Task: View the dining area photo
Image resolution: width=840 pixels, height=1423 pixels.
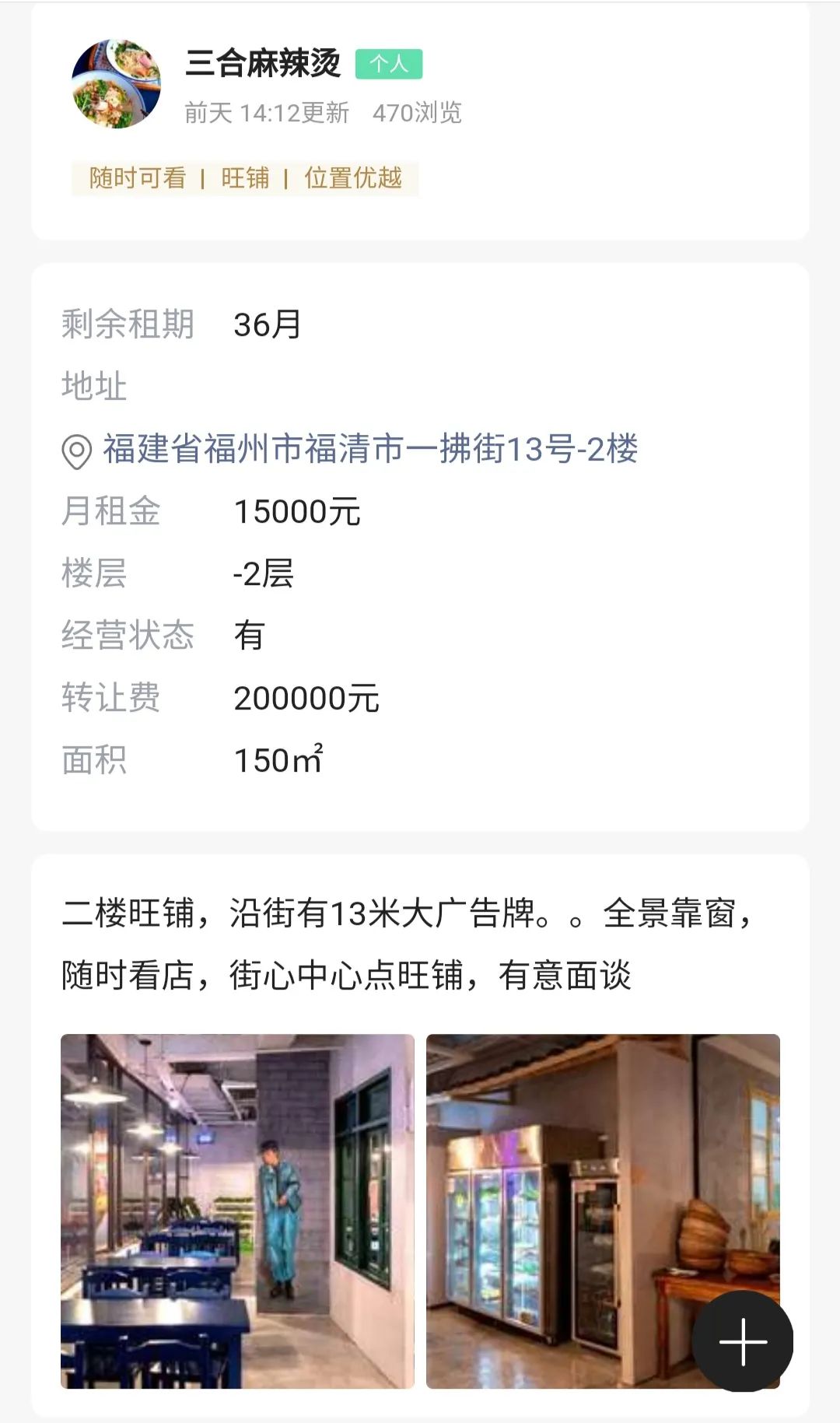Action: coord(237,1210)
